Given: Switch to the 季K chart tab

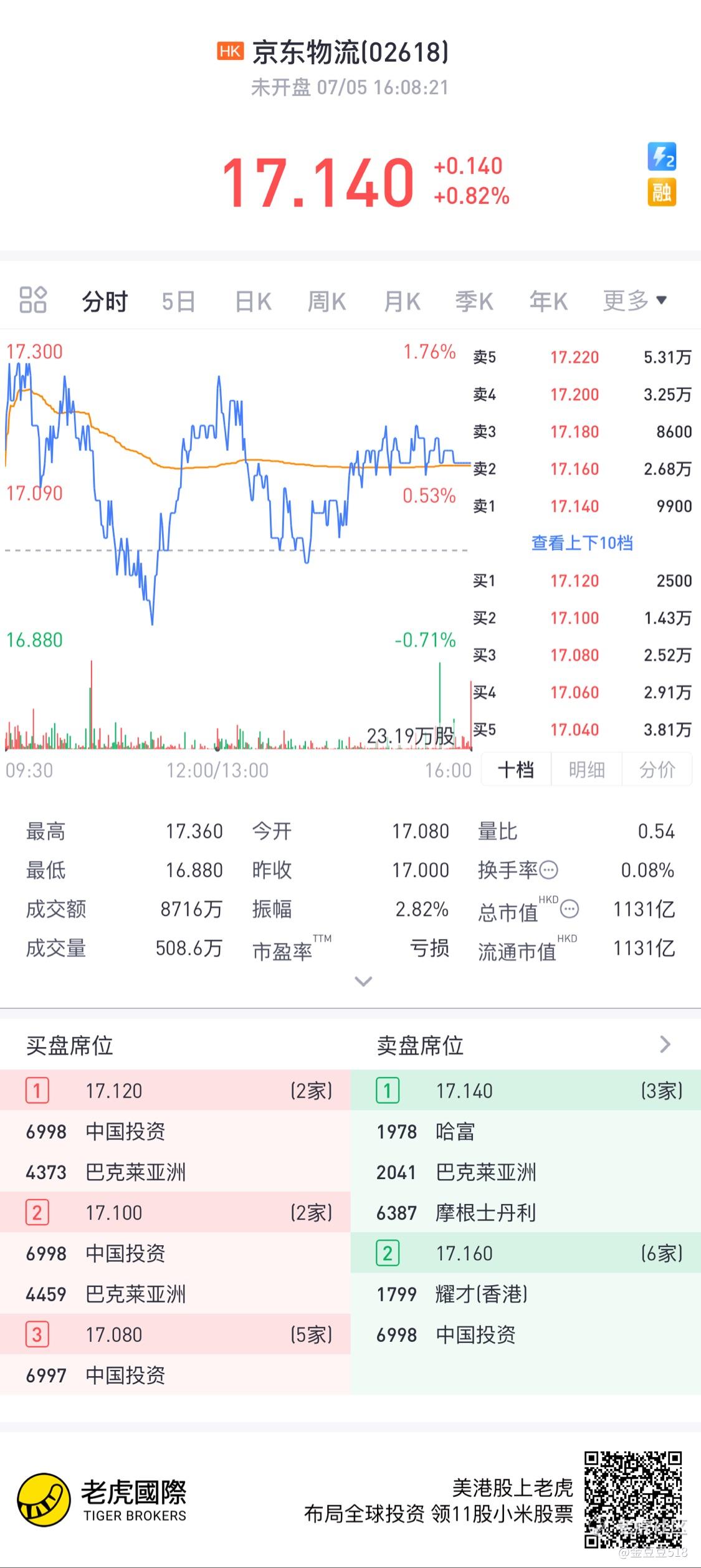Looking at the screenshot, I should (x=474, y=302).
